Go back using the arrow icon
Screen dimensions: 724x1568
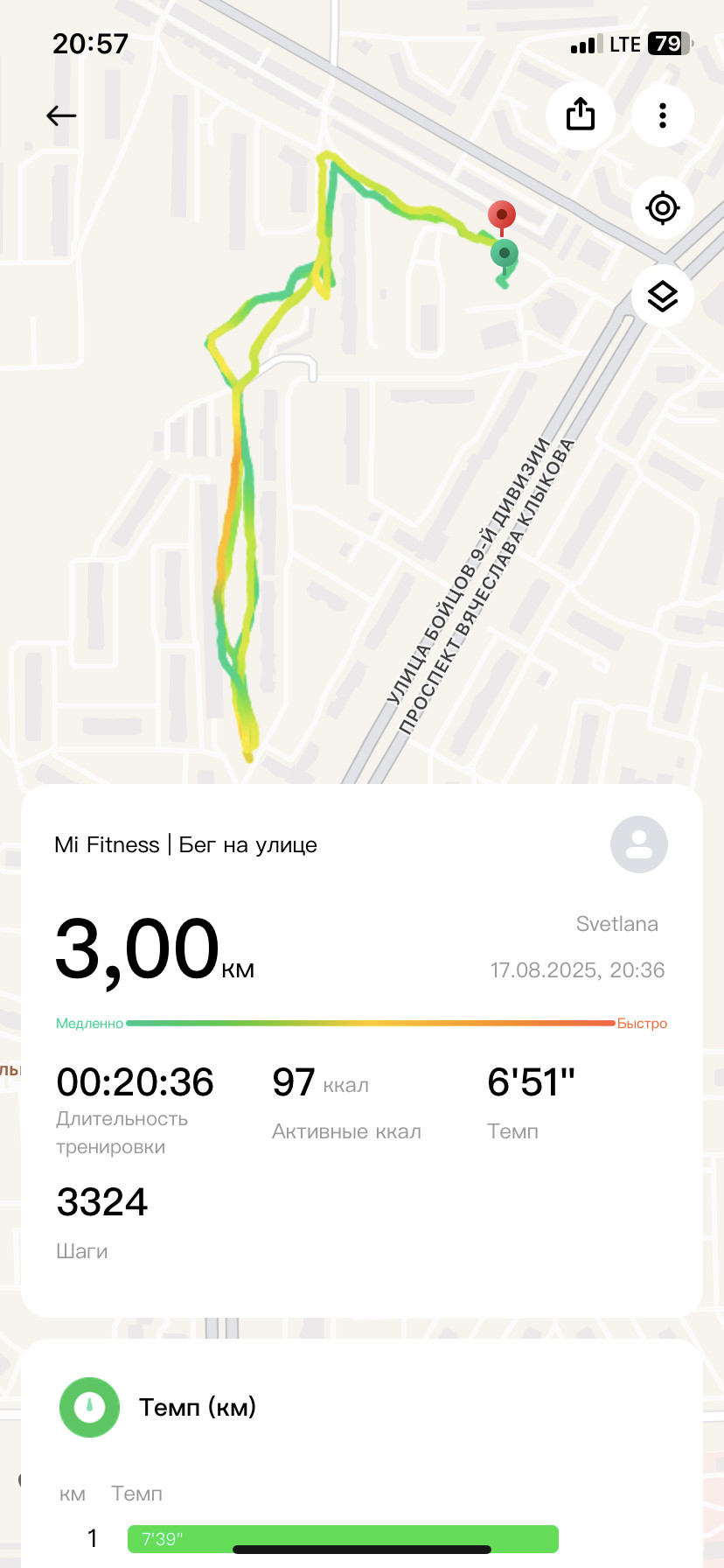click(x=61, y=115)
